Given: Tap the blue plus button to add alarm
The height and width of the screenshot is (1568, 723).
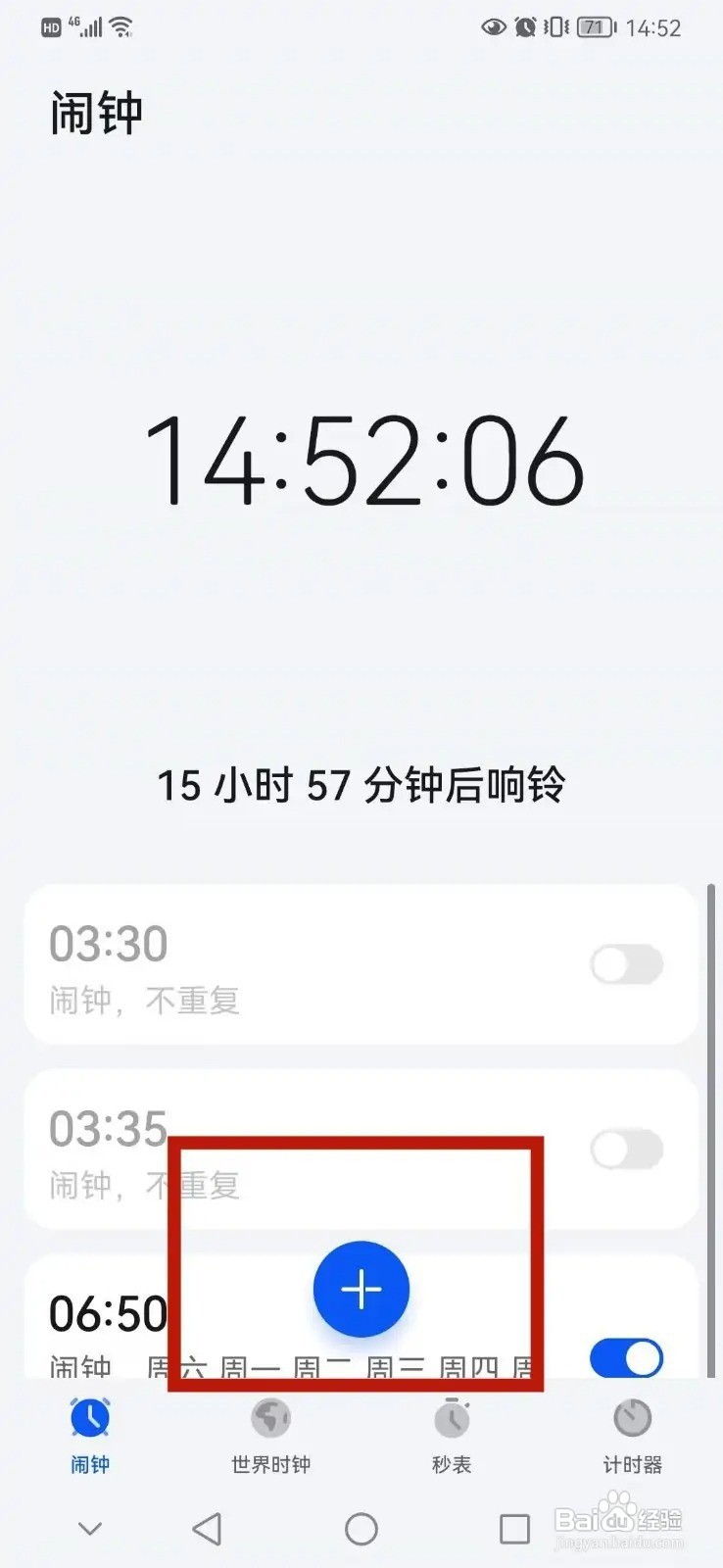Looking at the screenshot, I should tap(361, 1289).
